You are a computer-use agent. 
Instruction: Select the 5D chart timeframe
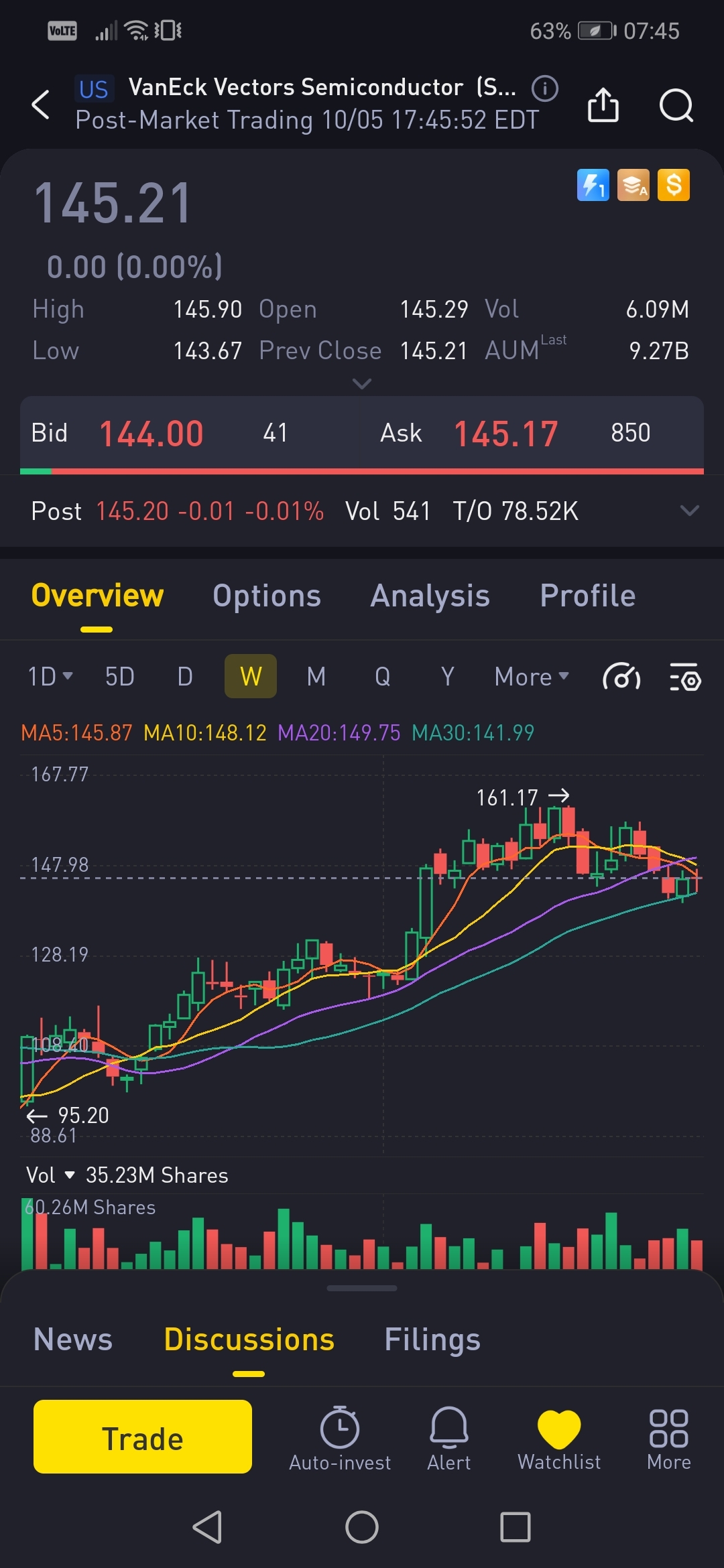tap(119, 677)
